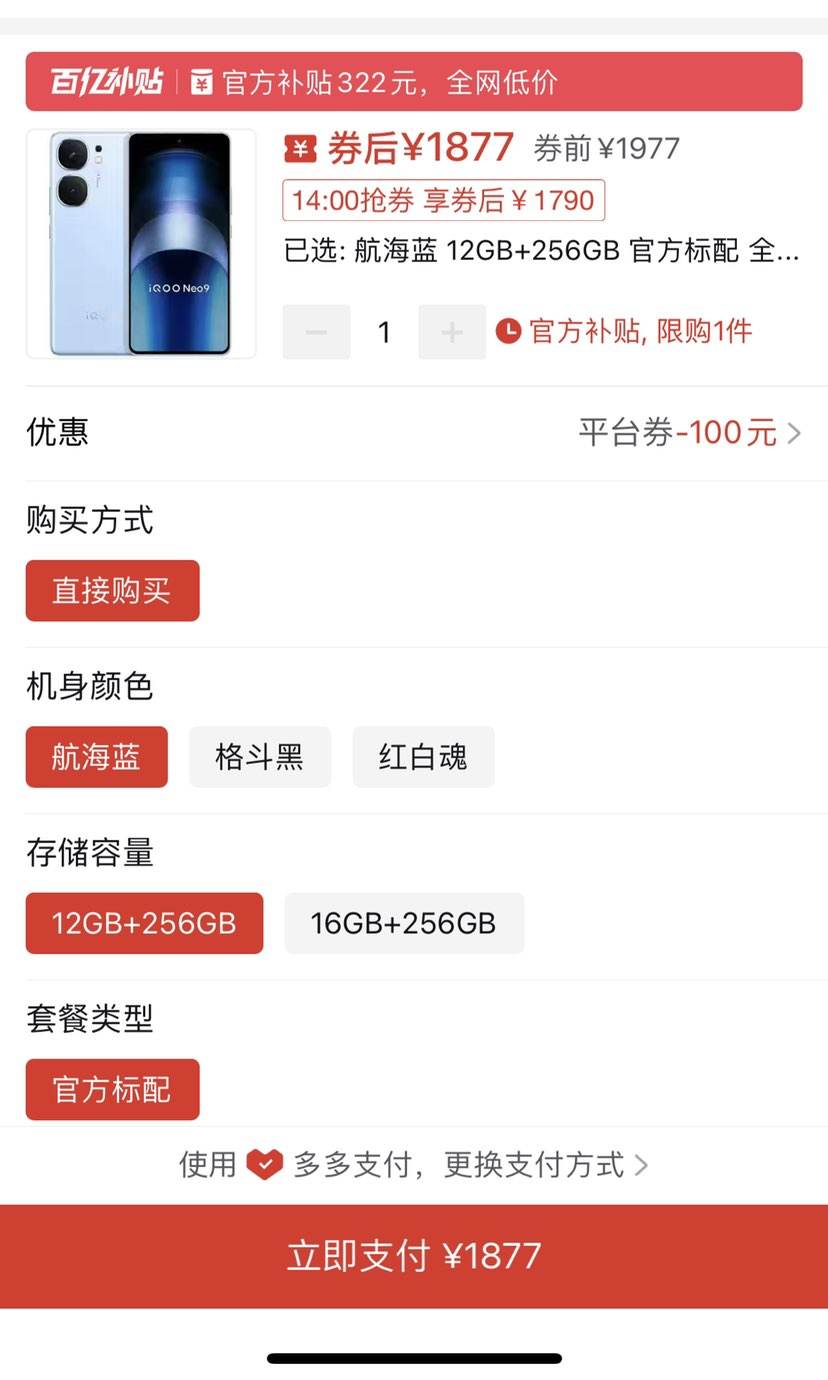Select the 官方标配 package
This screenshot has height=1380, width=828.
click(113, 1089)
